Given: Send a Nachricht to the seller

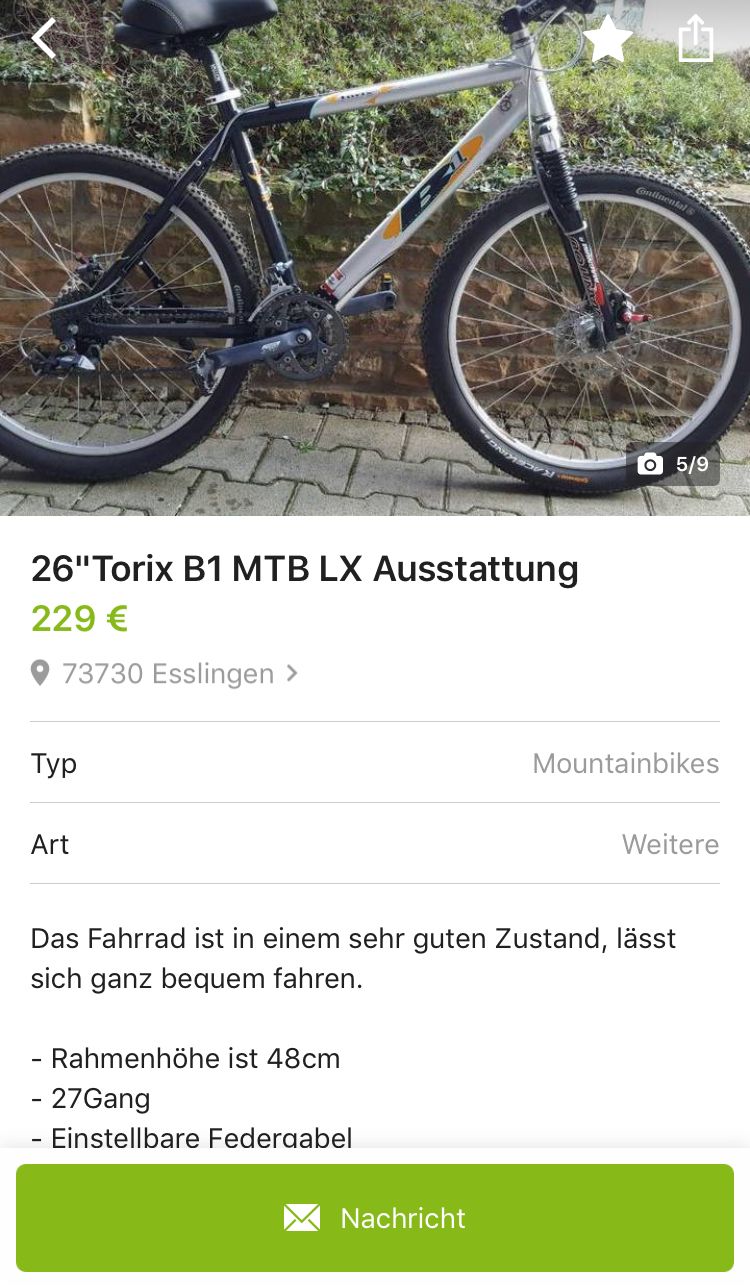Looking at the screenshot, I should (375, 1217).
